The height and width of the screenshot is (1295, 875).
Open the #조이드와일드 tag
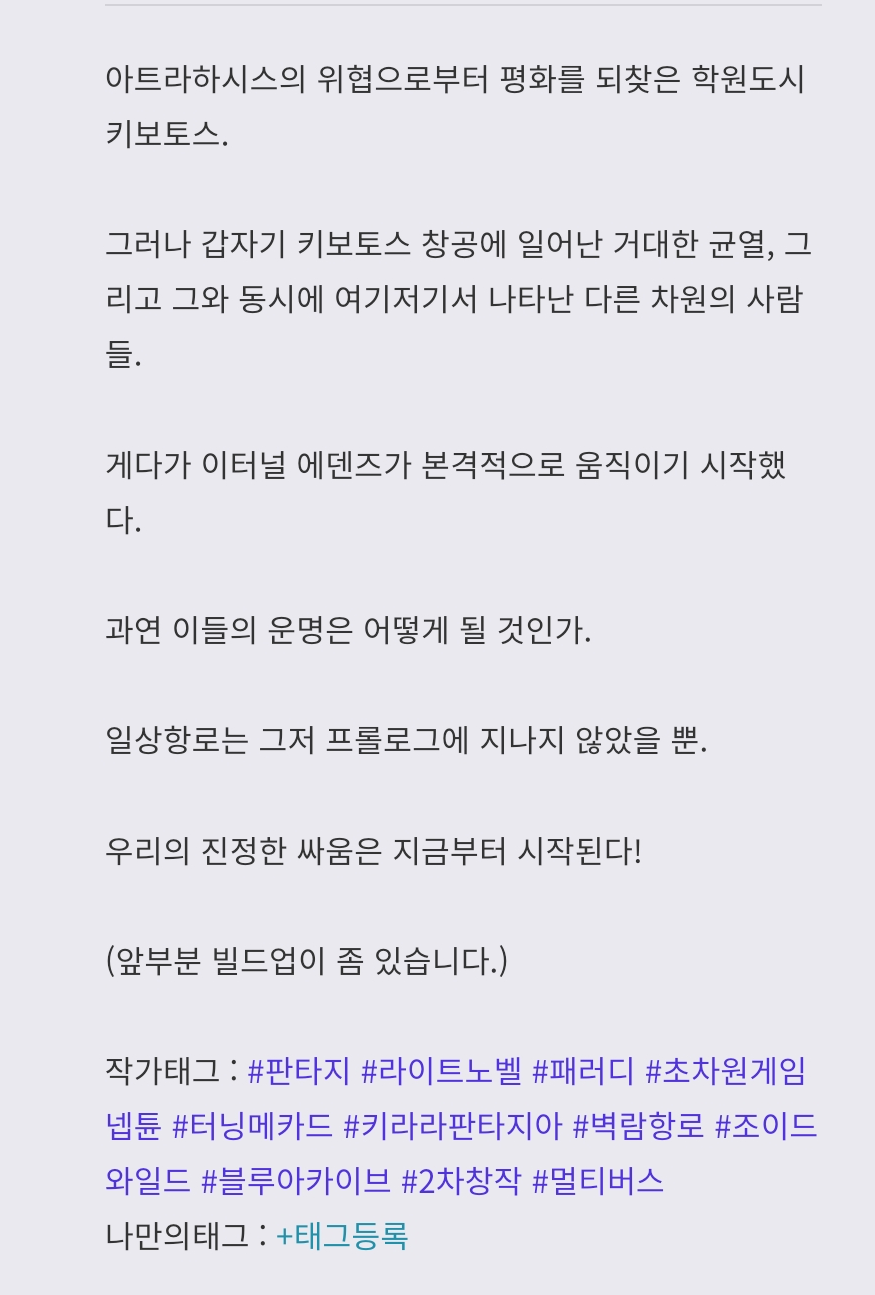(x=766, y=1126)
